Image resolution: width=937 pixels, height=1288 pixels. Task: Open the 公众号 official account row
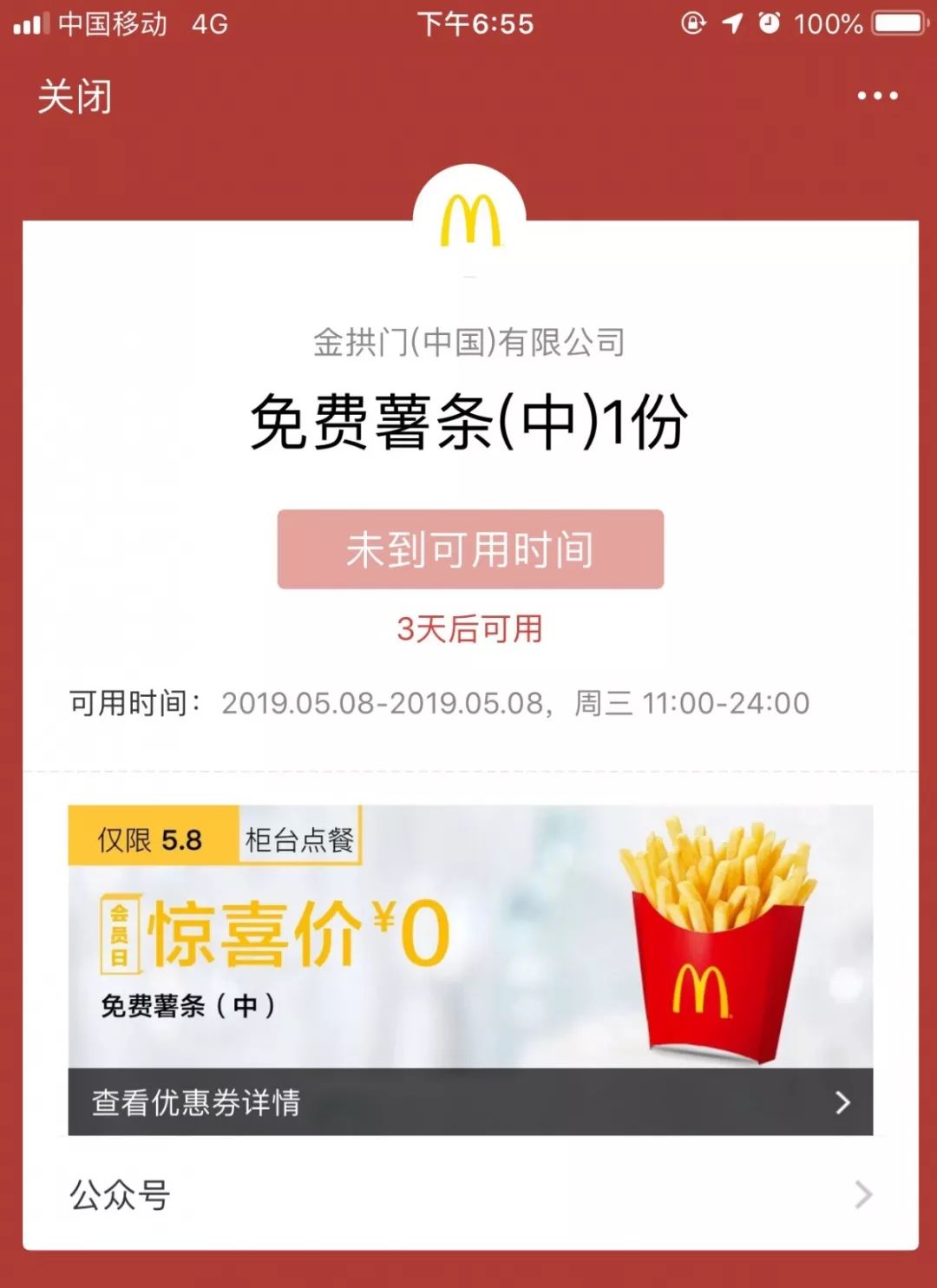[x=470, y=1195]
